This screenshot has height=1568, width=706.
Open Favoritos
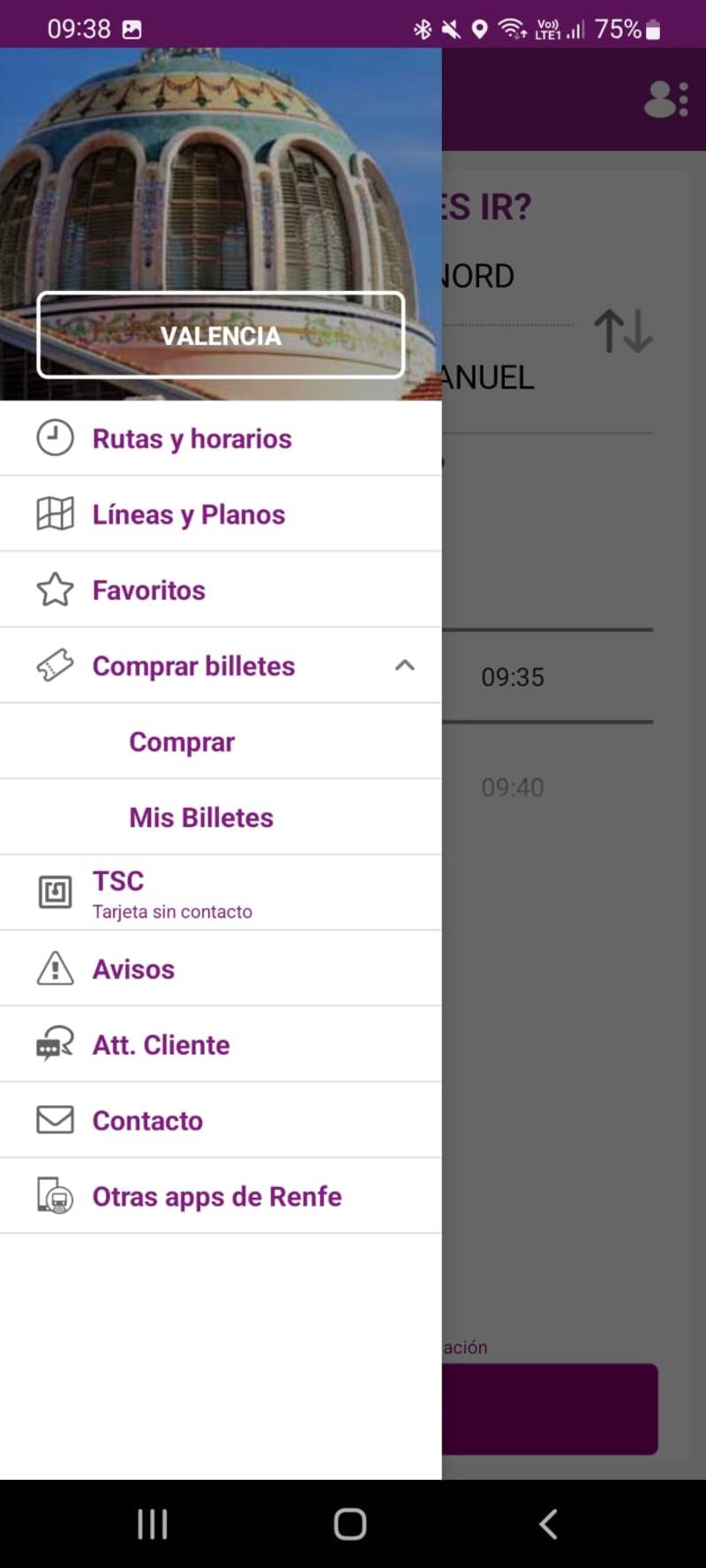[149, 590]
